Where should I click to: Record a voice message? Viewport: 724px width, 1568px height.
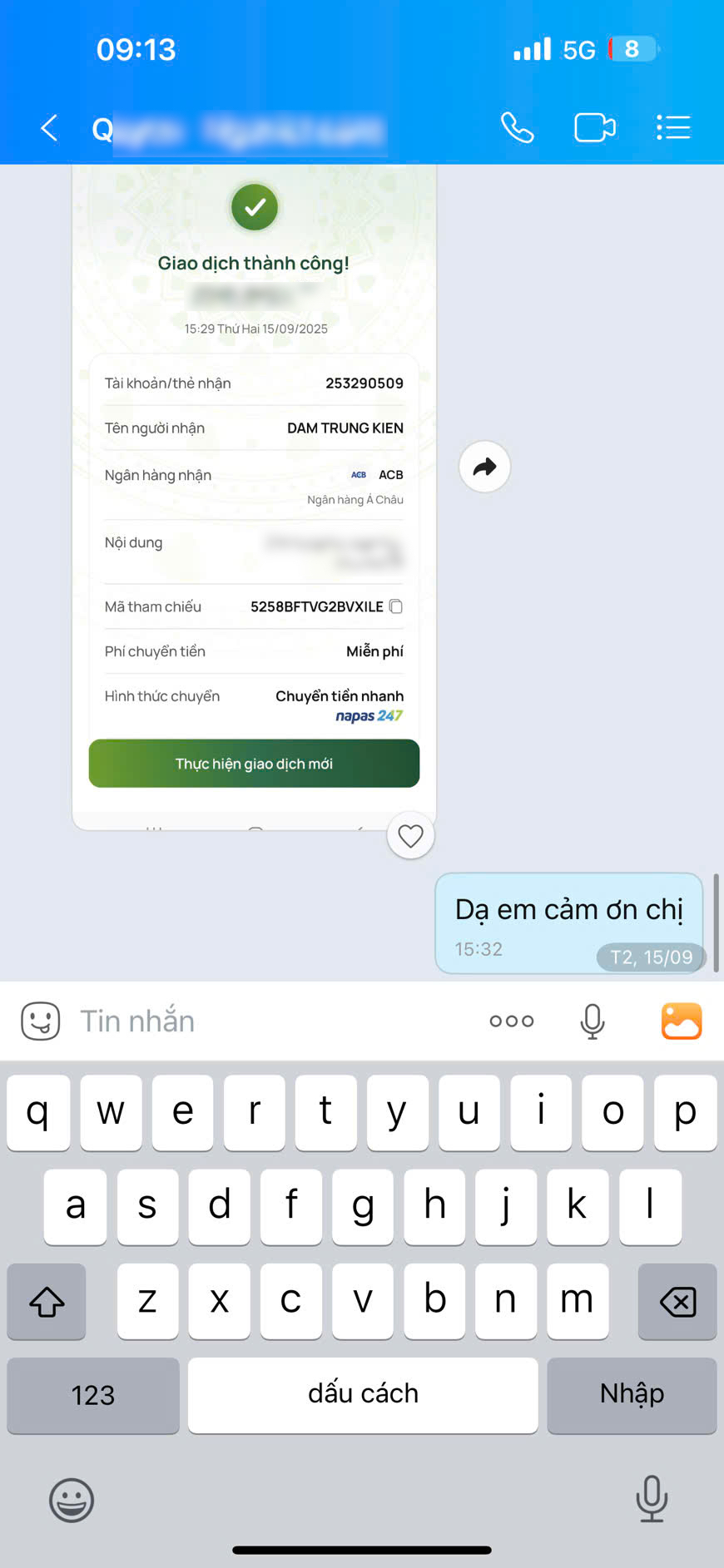[593, 1021]
